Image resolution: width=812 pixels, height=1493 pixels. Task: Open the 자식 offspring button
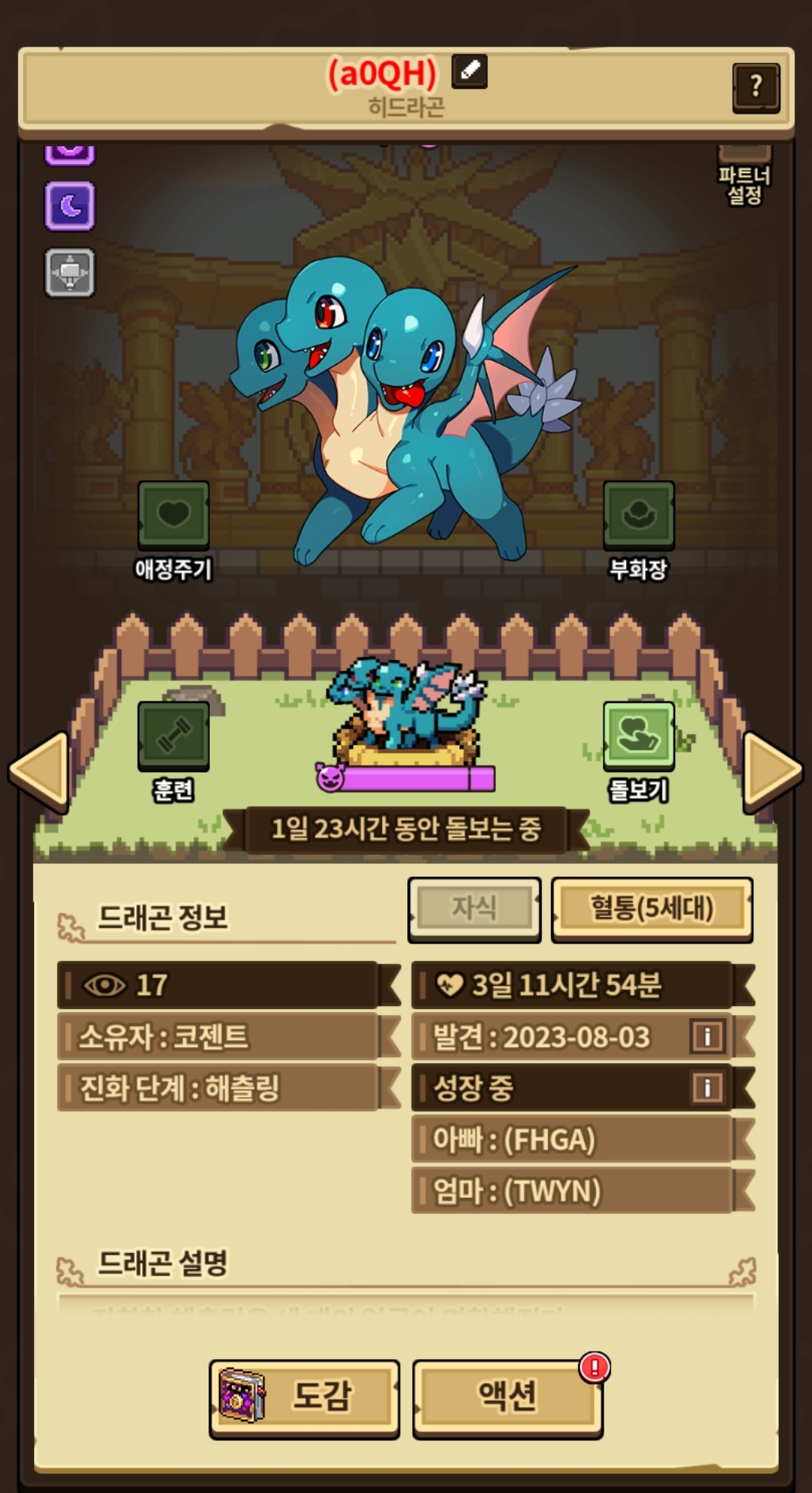pyautogui.click(x=474, y=908)
